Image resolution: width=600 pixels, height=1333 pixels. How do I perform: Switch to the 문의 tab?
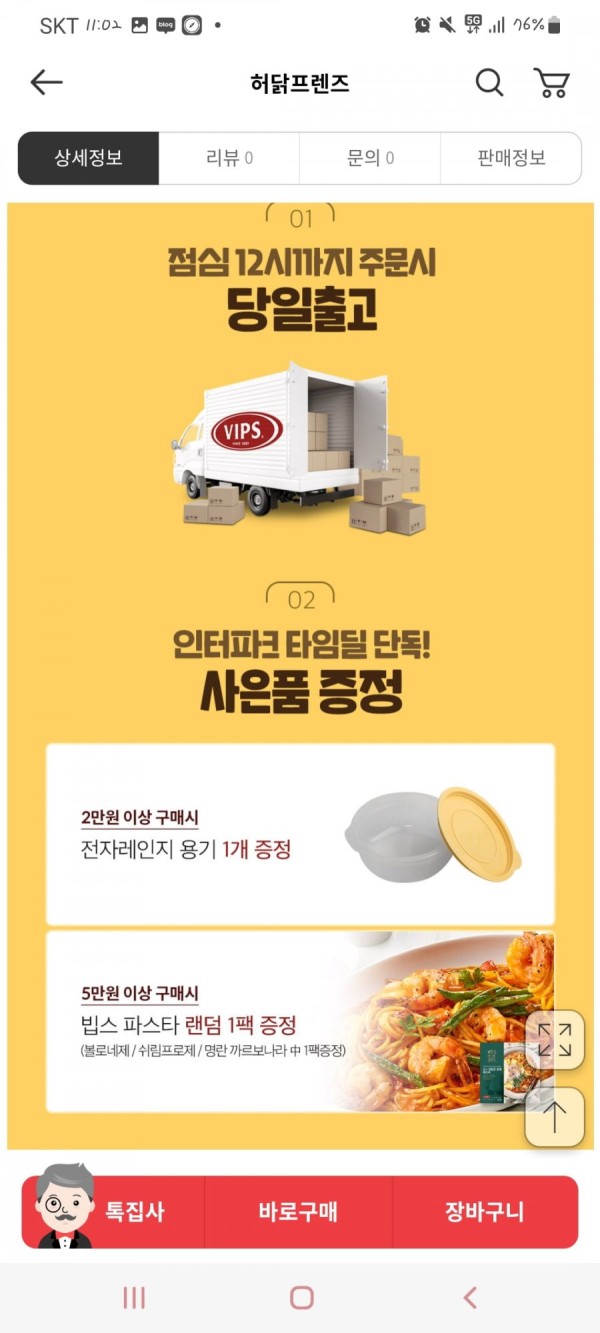[x=370, y=158]
